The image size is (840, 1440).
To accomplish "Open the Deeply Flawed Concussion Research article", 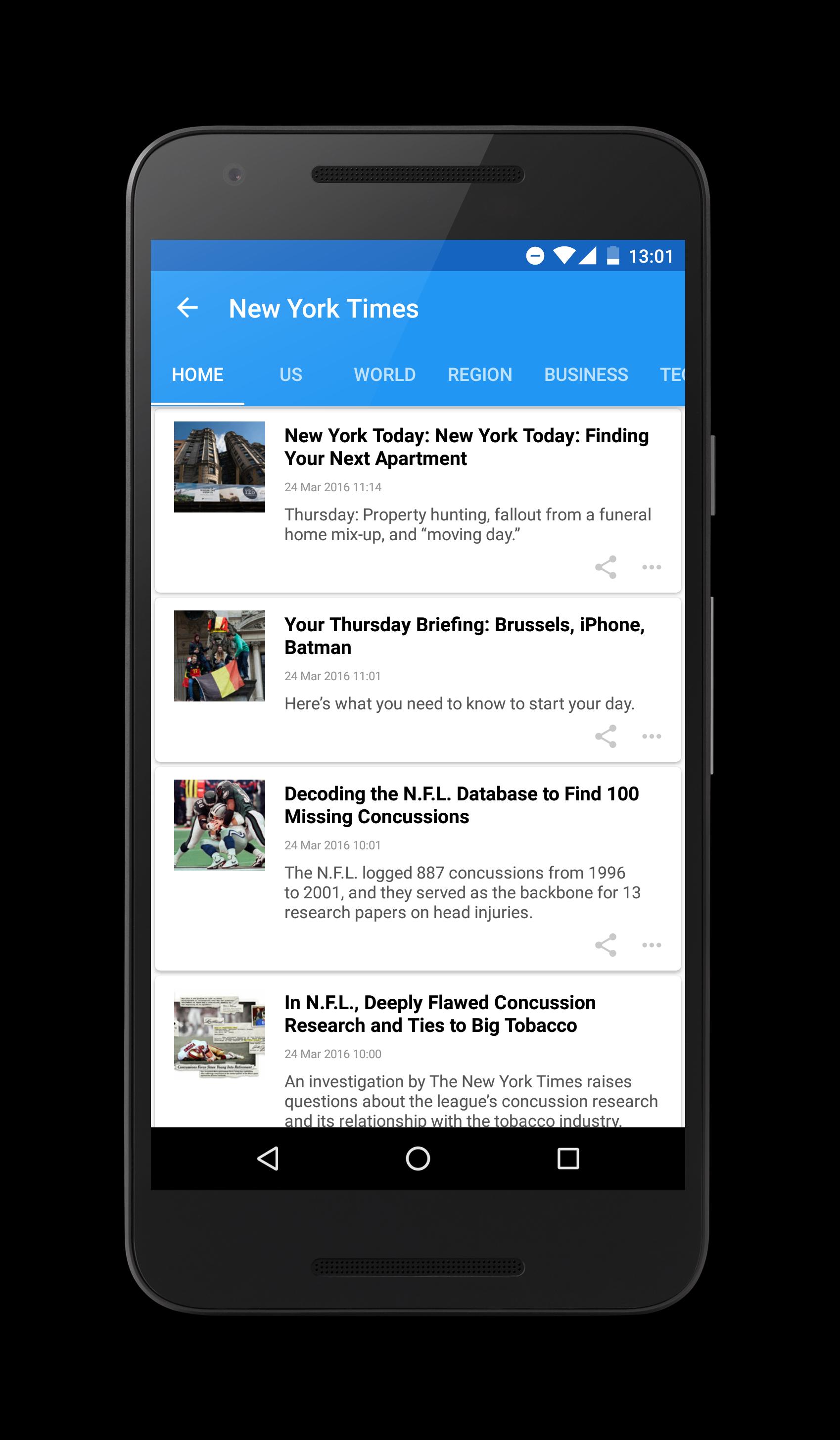I will 440,1014.
